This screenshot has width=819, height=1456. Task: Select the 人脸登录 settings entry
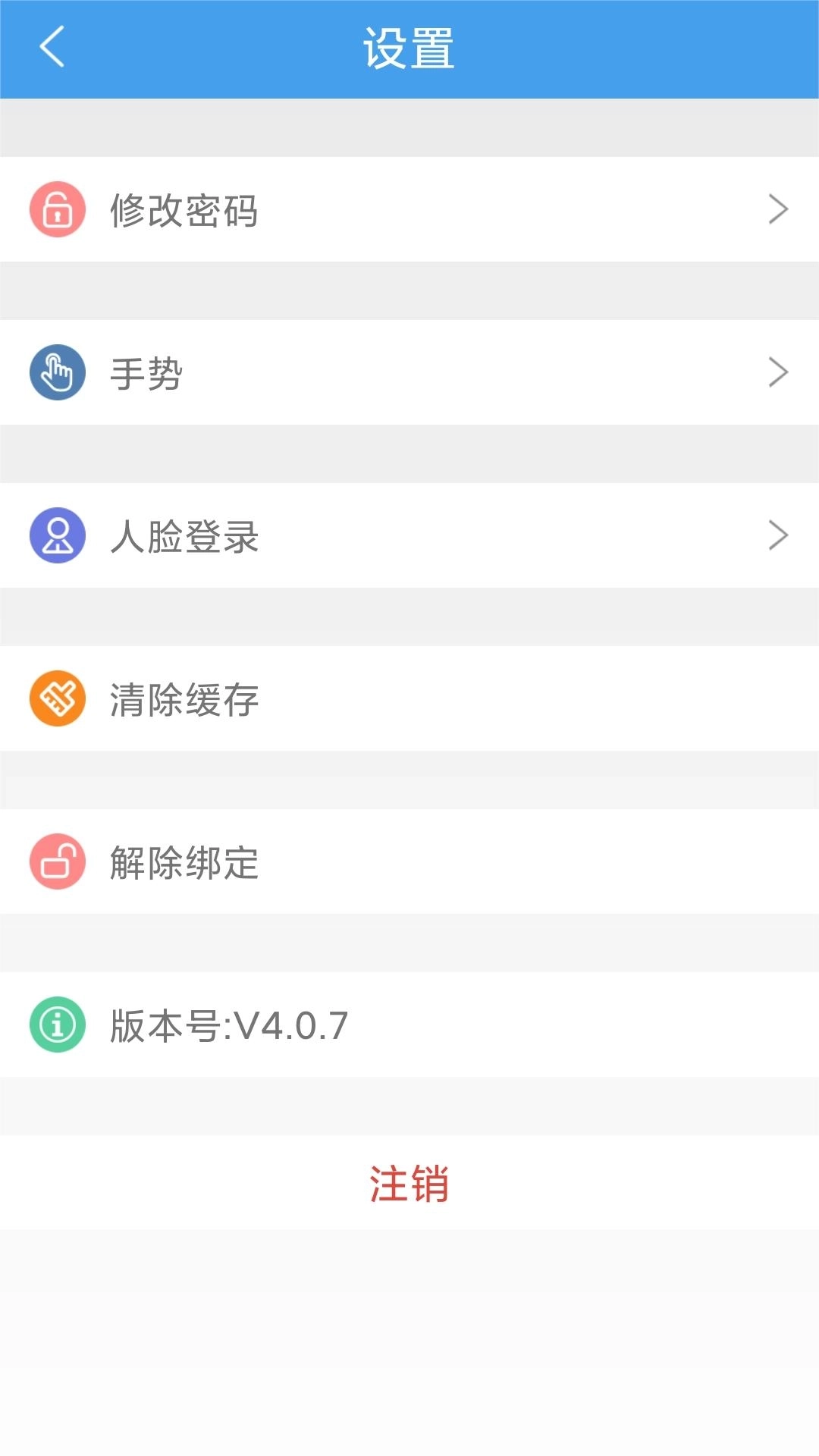point(409,535)
